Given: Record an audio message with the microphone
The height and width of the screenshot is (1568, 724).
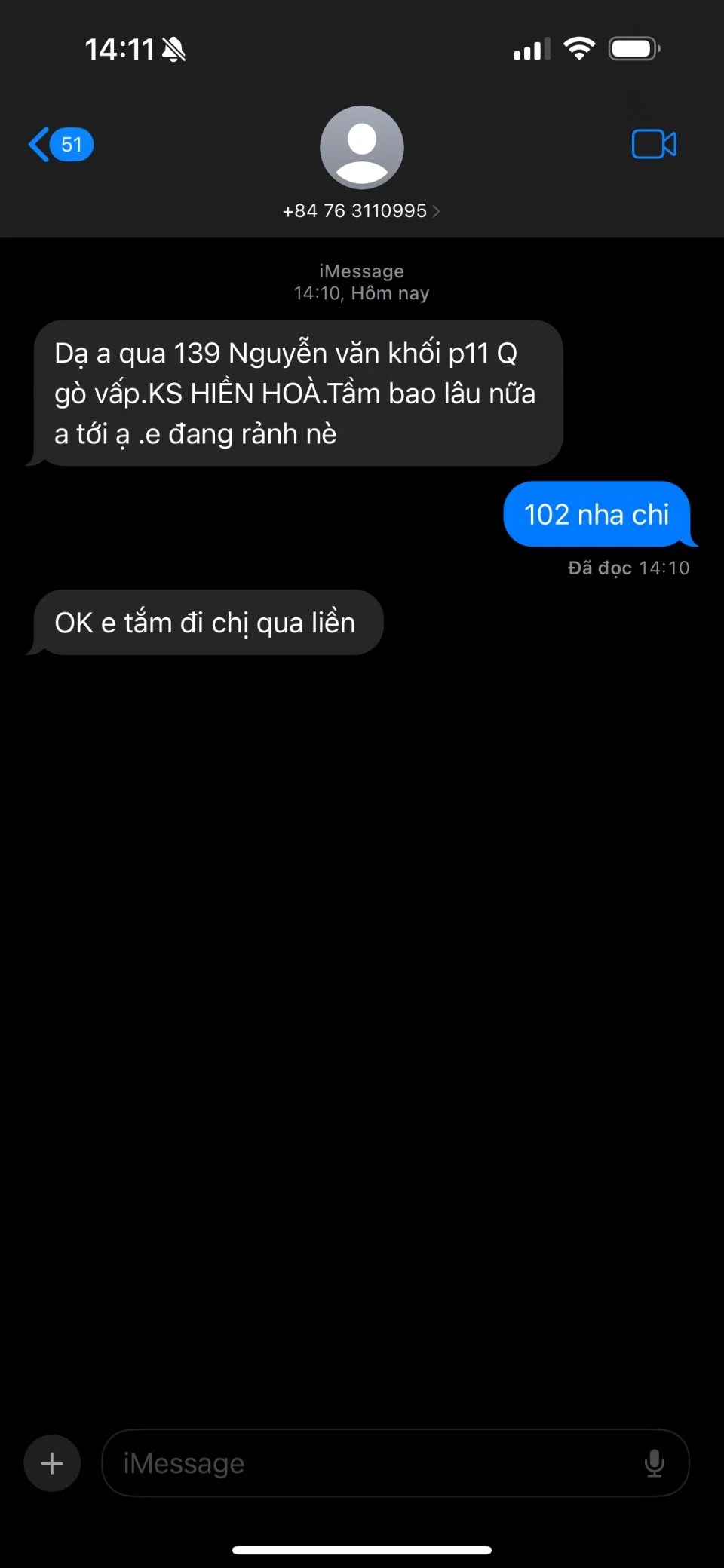Looking at the screenshot, I should (654, 1463).
